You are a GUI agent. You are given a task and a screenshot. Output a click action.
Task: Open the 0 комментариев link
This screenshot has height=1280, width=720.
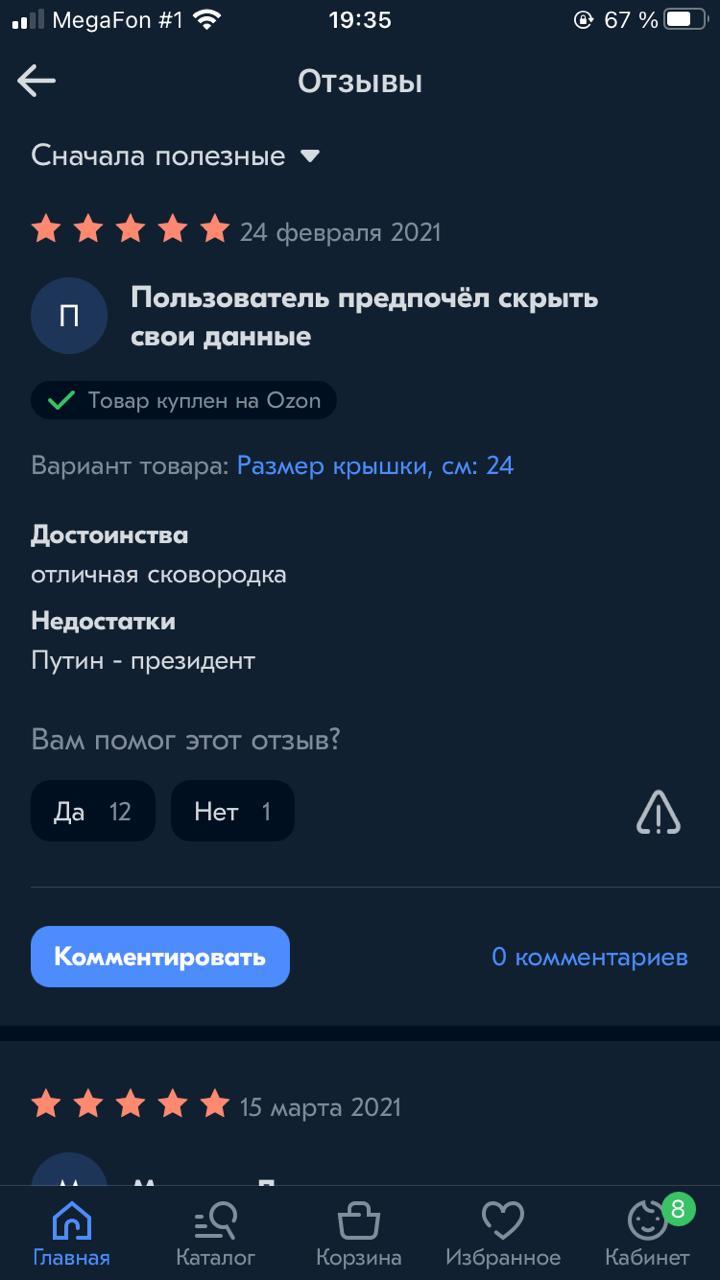click(589, 957)
